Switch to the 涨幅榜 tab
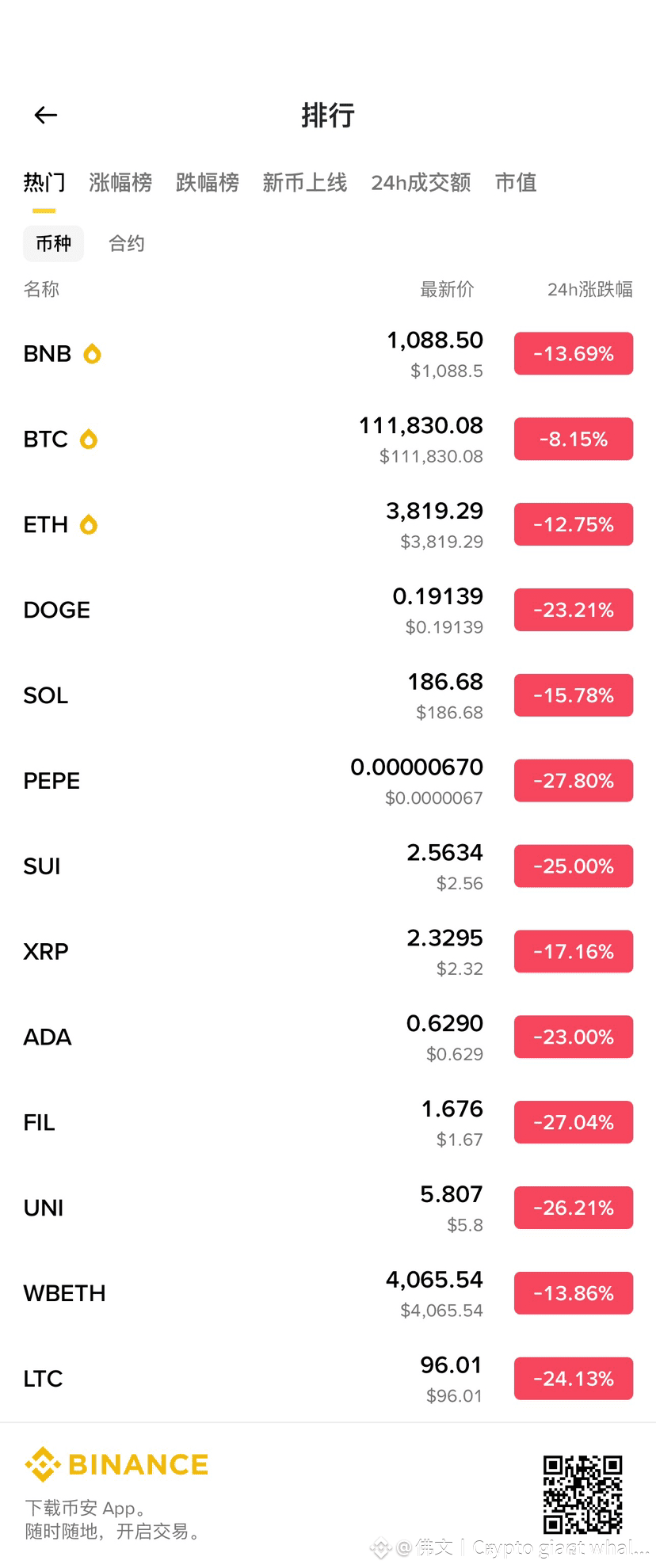This screenshot has height=1568, width=656. (120, 183)
